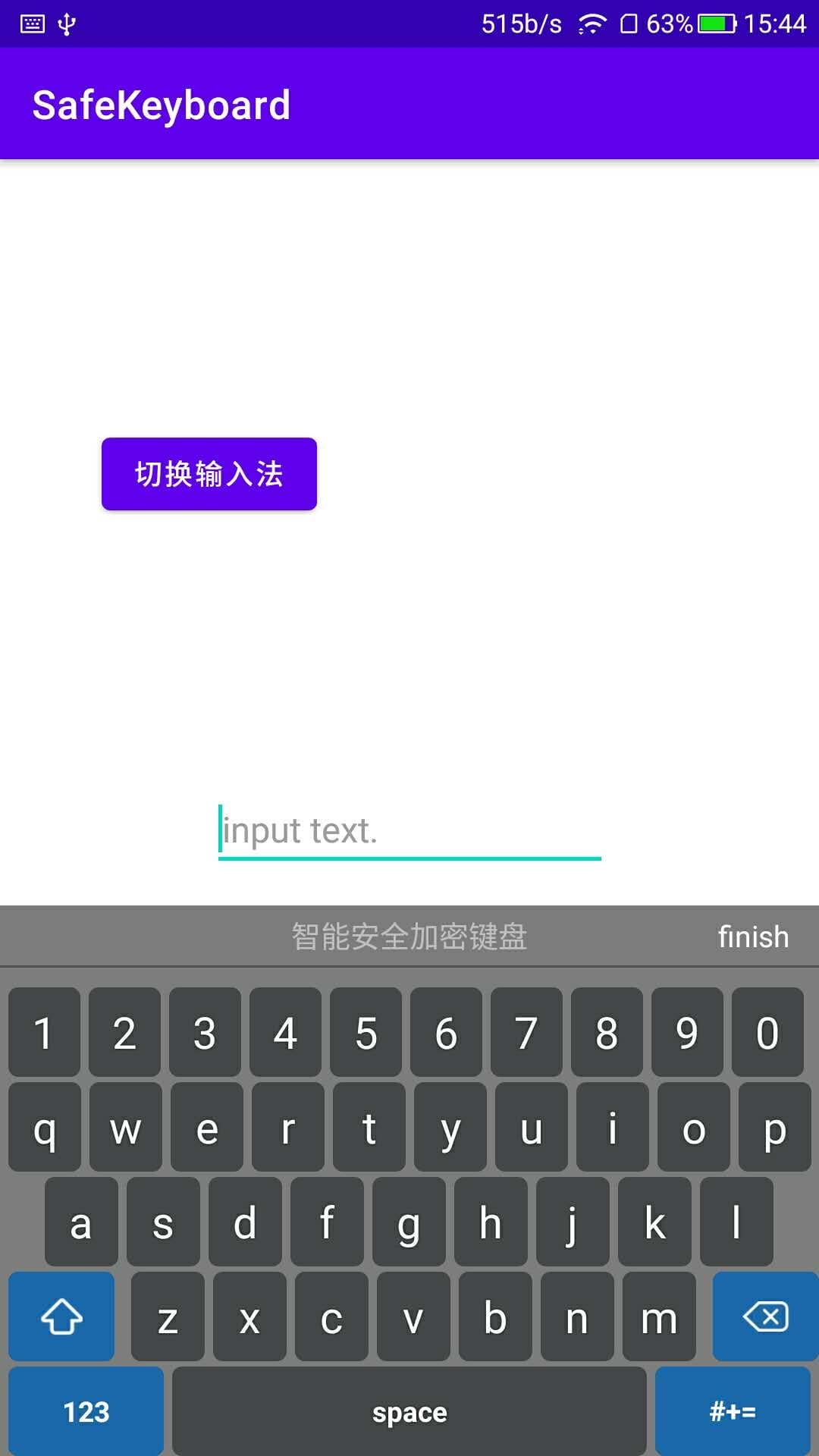
Task: Tap finish to close the keyboard
Action: pyautogui.click(x=753, y=937)
